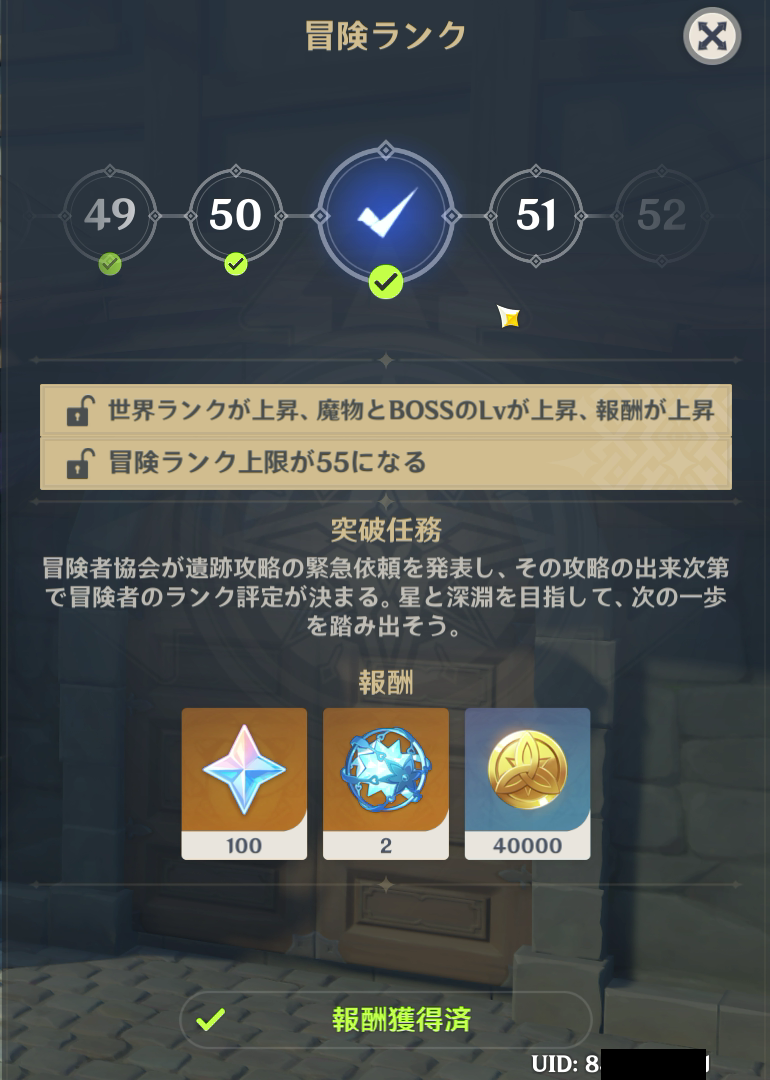Viewport: 770px width, 1080px height.
Task: Select adventure rank 52 node
Action: point(661,215)
